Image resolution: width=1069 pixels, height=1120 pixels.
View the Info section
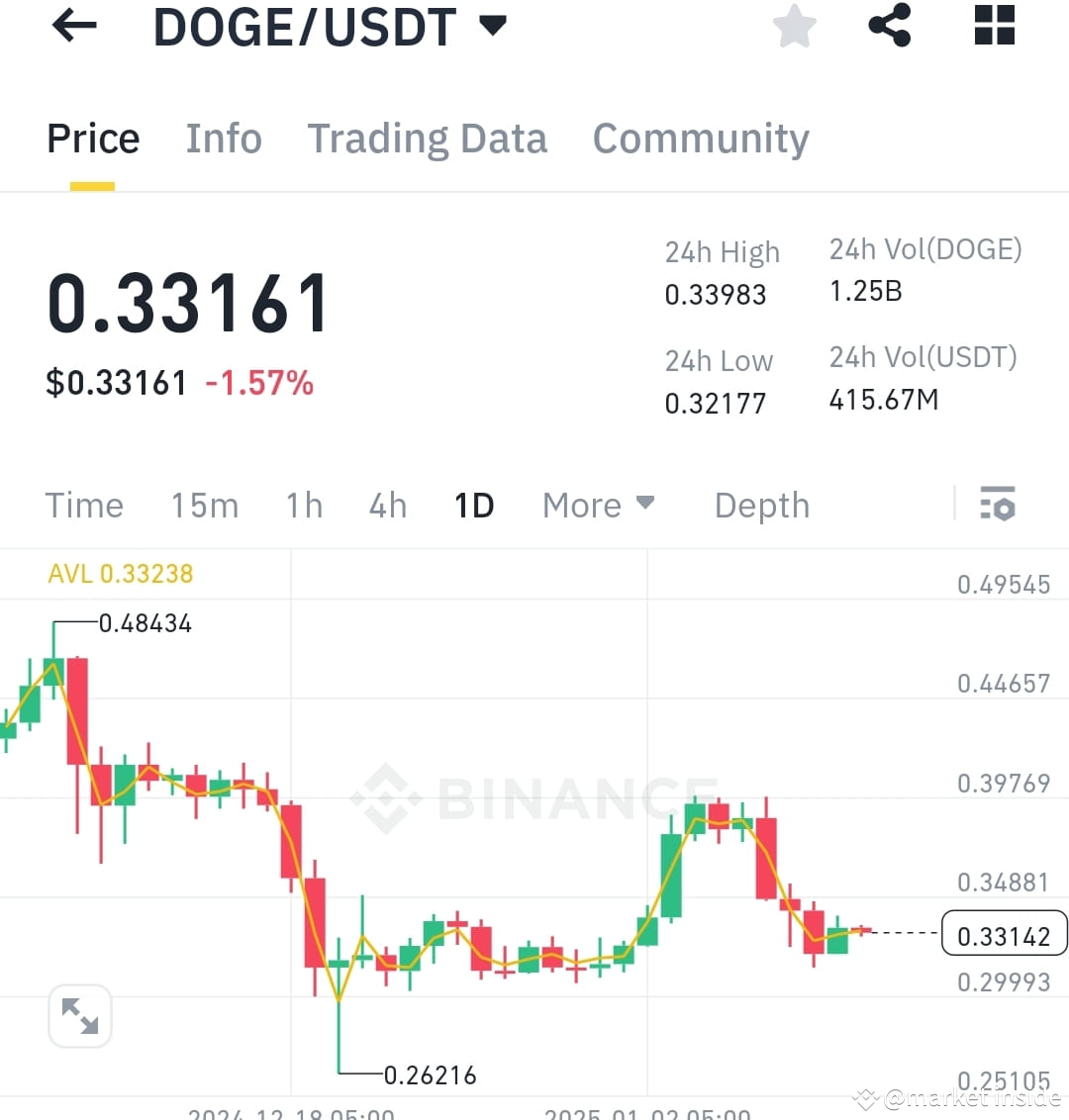223,139
